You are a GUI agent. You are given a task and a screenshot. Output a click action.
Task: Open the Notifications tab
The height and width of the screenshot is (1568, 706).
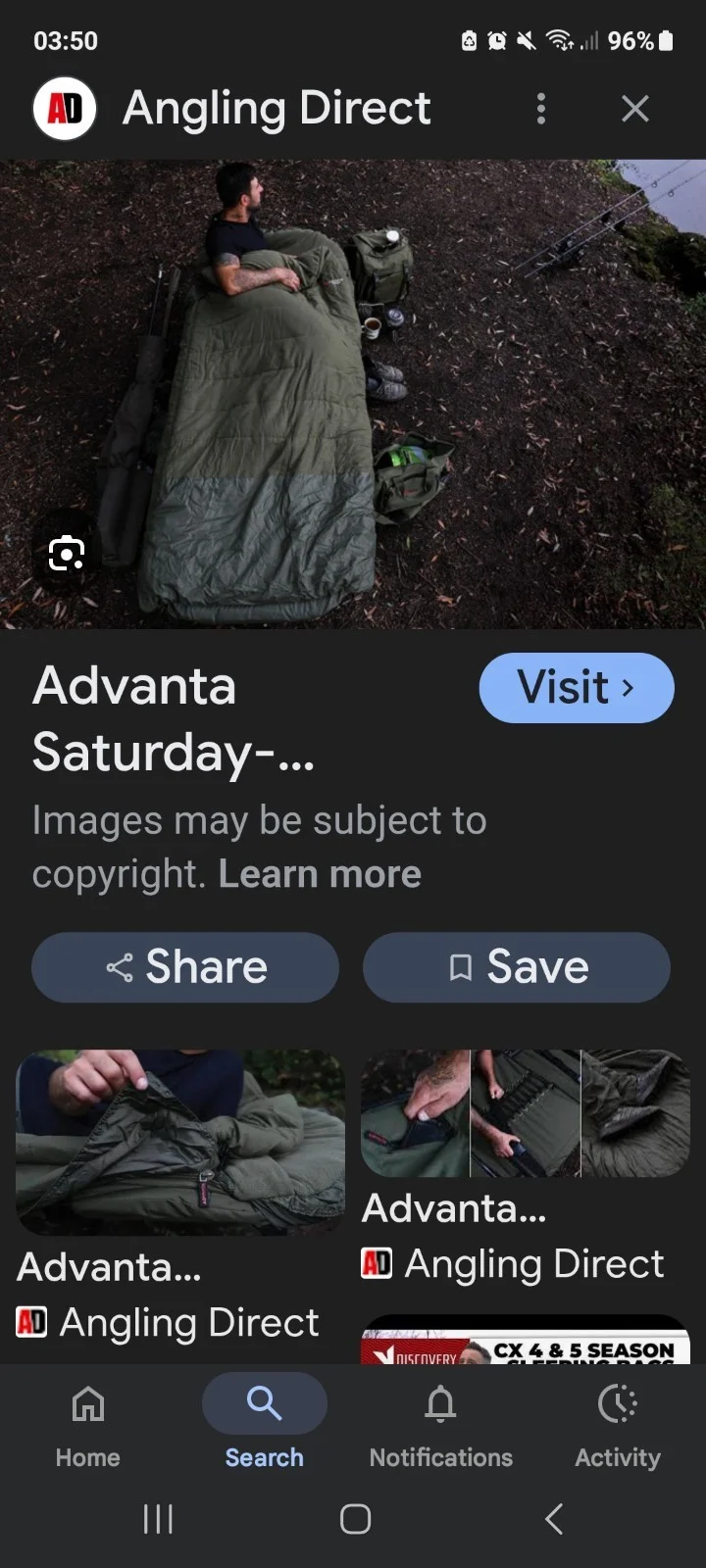point(441,1421)
